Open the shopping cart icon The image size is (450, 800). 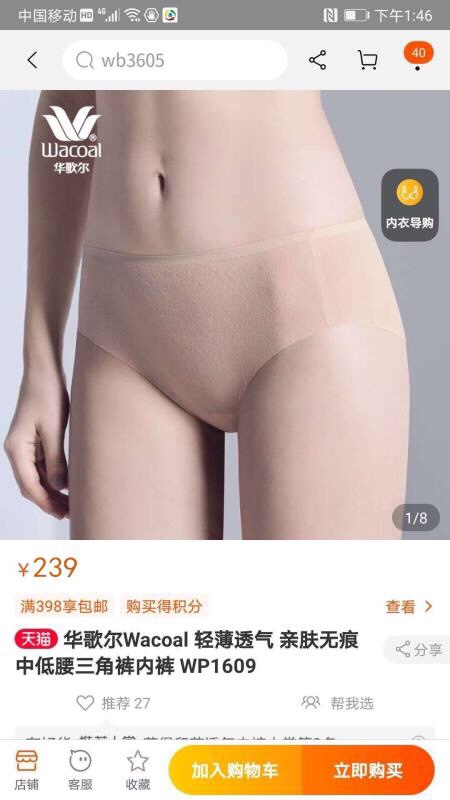pyautogui.click(x=367, y=60)
